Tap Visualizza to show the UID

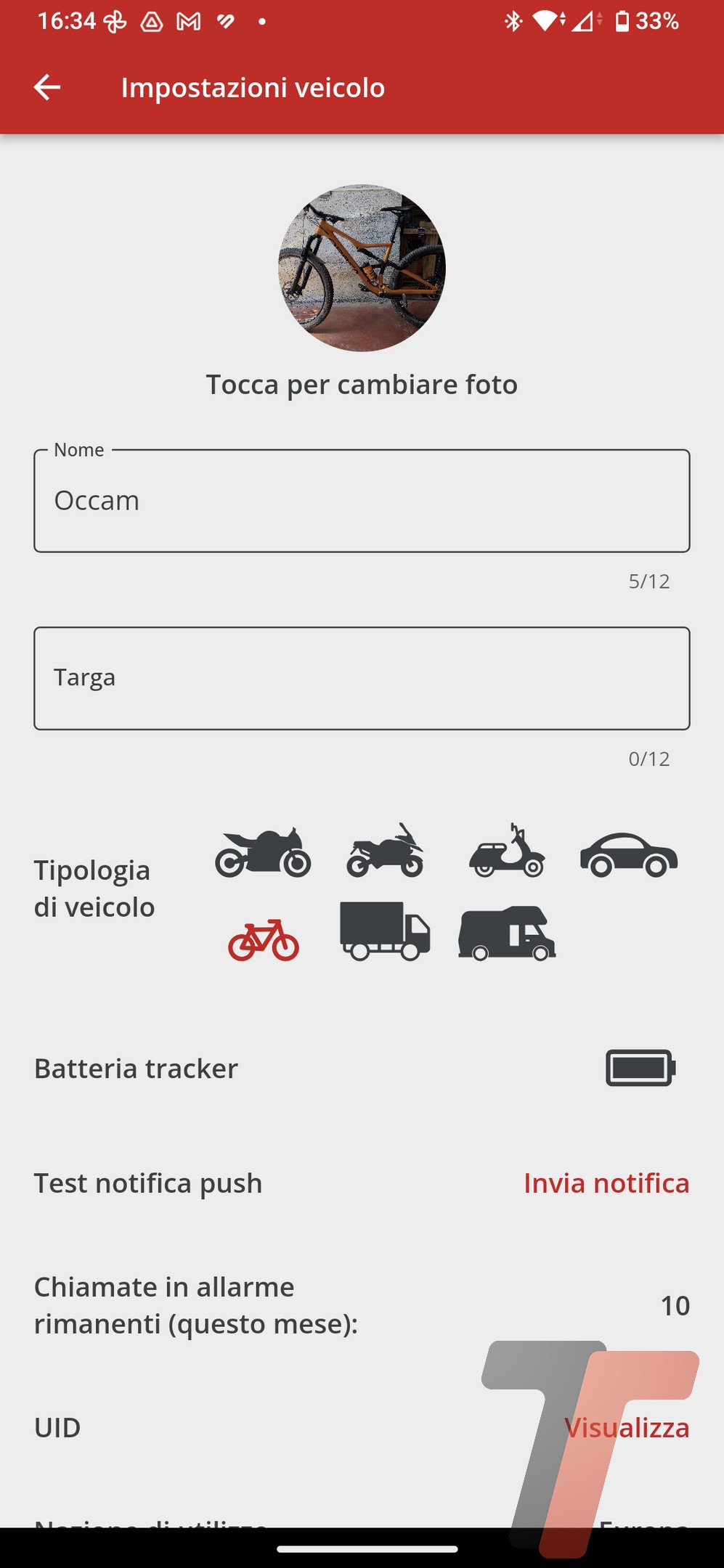[x=627, y=1428]
